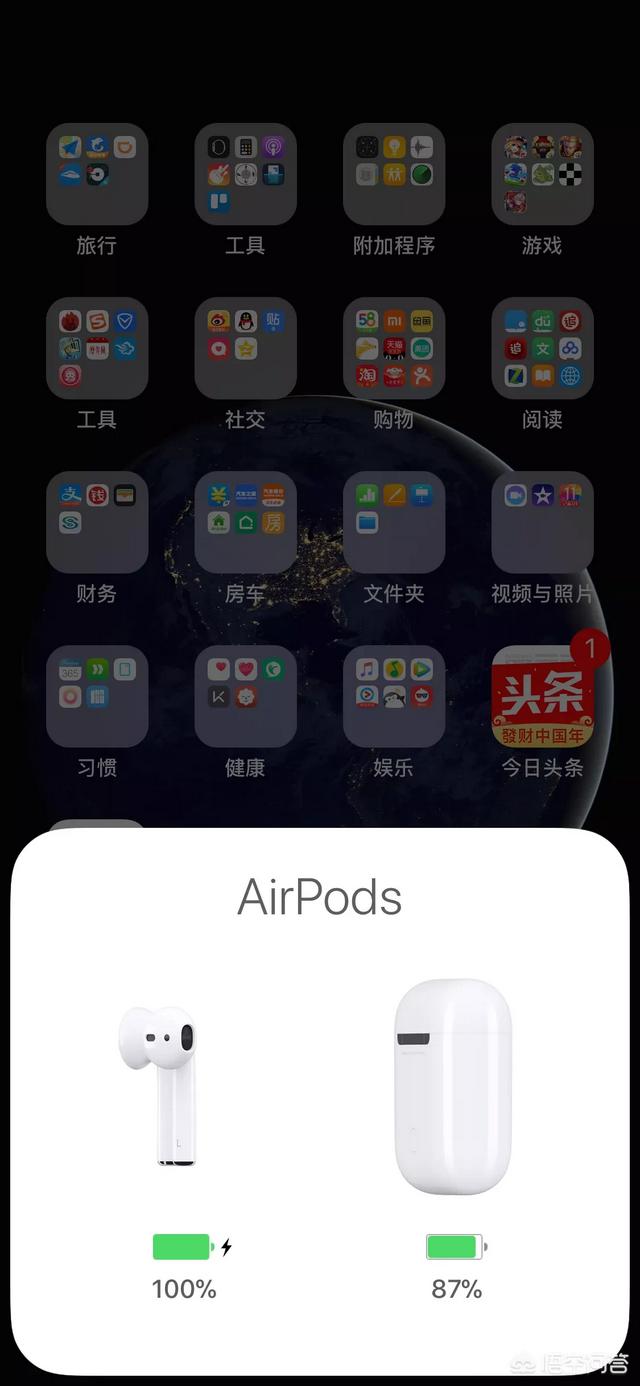The width and height of the screenshot is (640, 1386).
Task: Open the 房车 folder
Action: pyautogui.click(x=245, y=522)
